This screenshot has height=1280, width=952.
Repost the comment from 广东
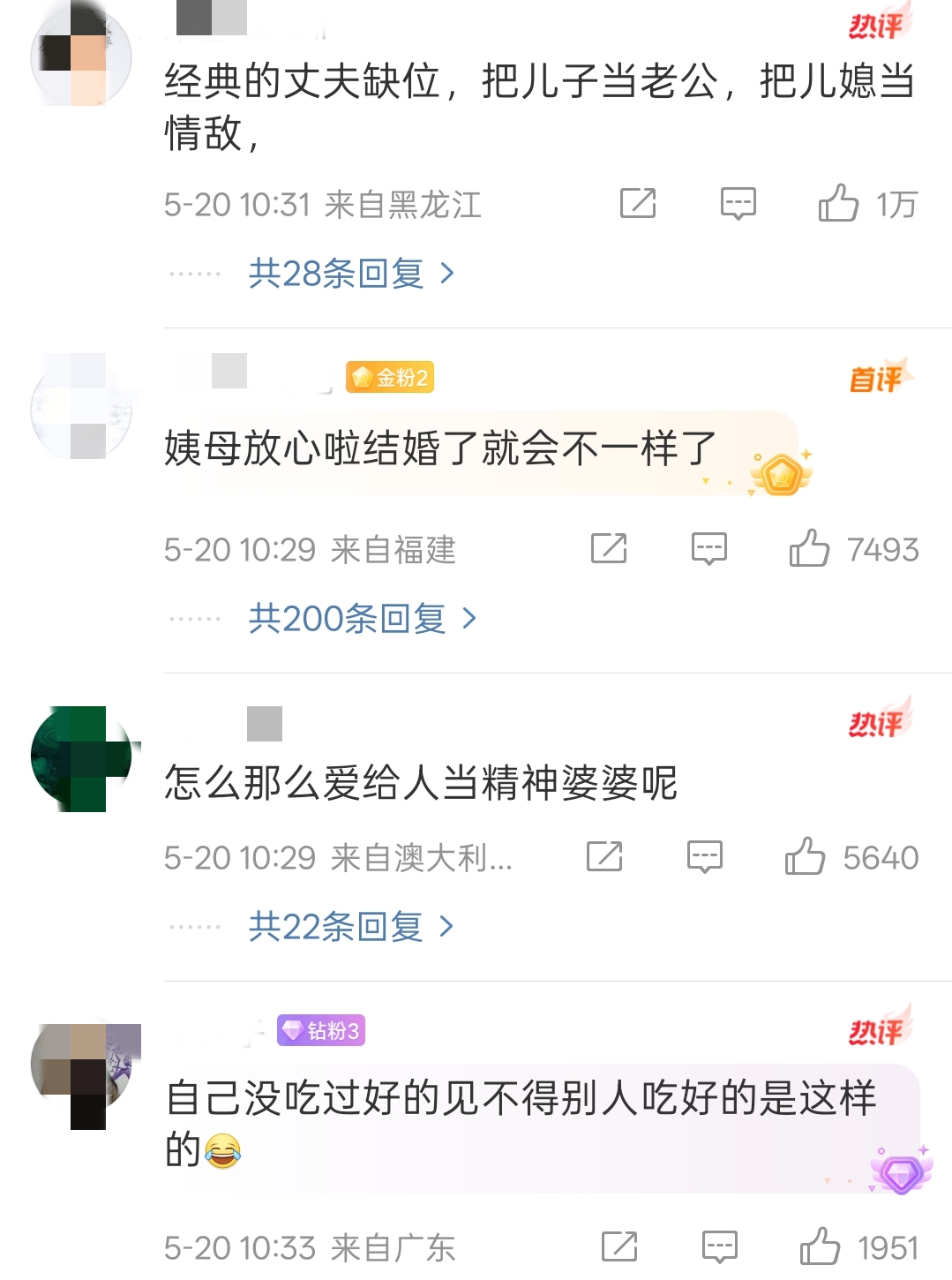(619, 1246)
